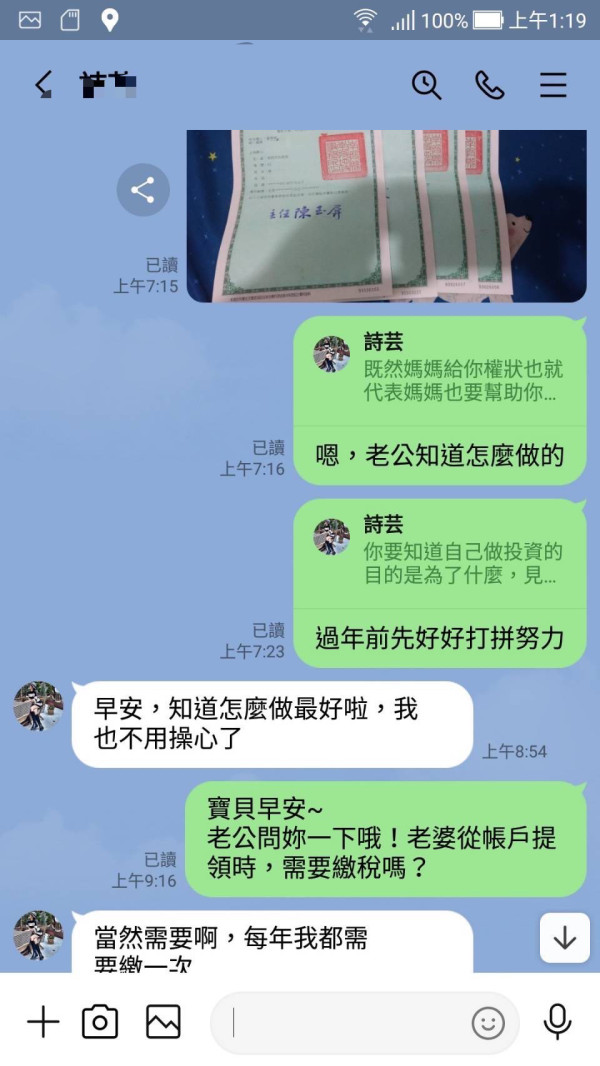
Task: Open the emoji and sticker picker
Action: click(x=488, y=1023)
